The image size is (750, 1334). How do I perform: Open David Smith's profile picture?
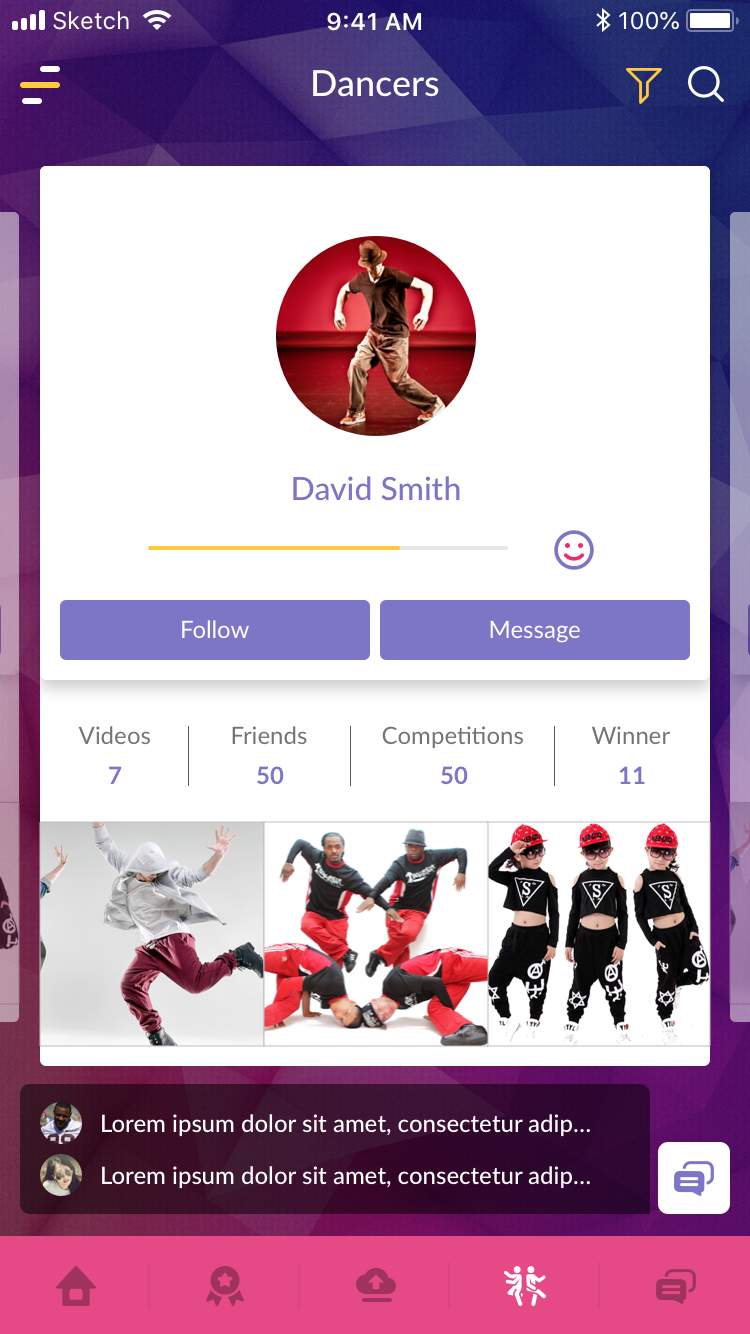376,336
